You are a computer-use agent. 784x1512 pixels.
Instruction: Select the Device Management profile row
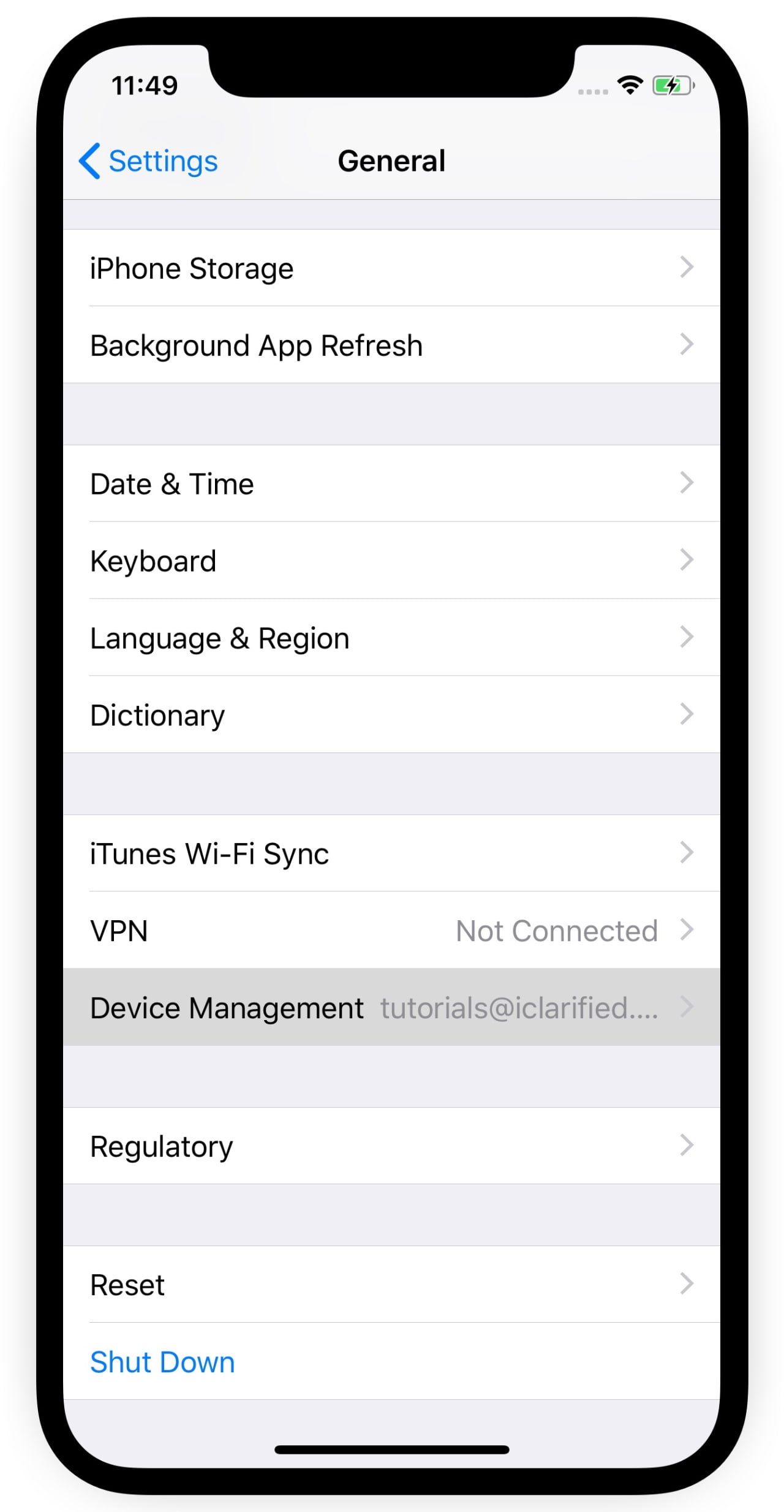point(306,1007)
